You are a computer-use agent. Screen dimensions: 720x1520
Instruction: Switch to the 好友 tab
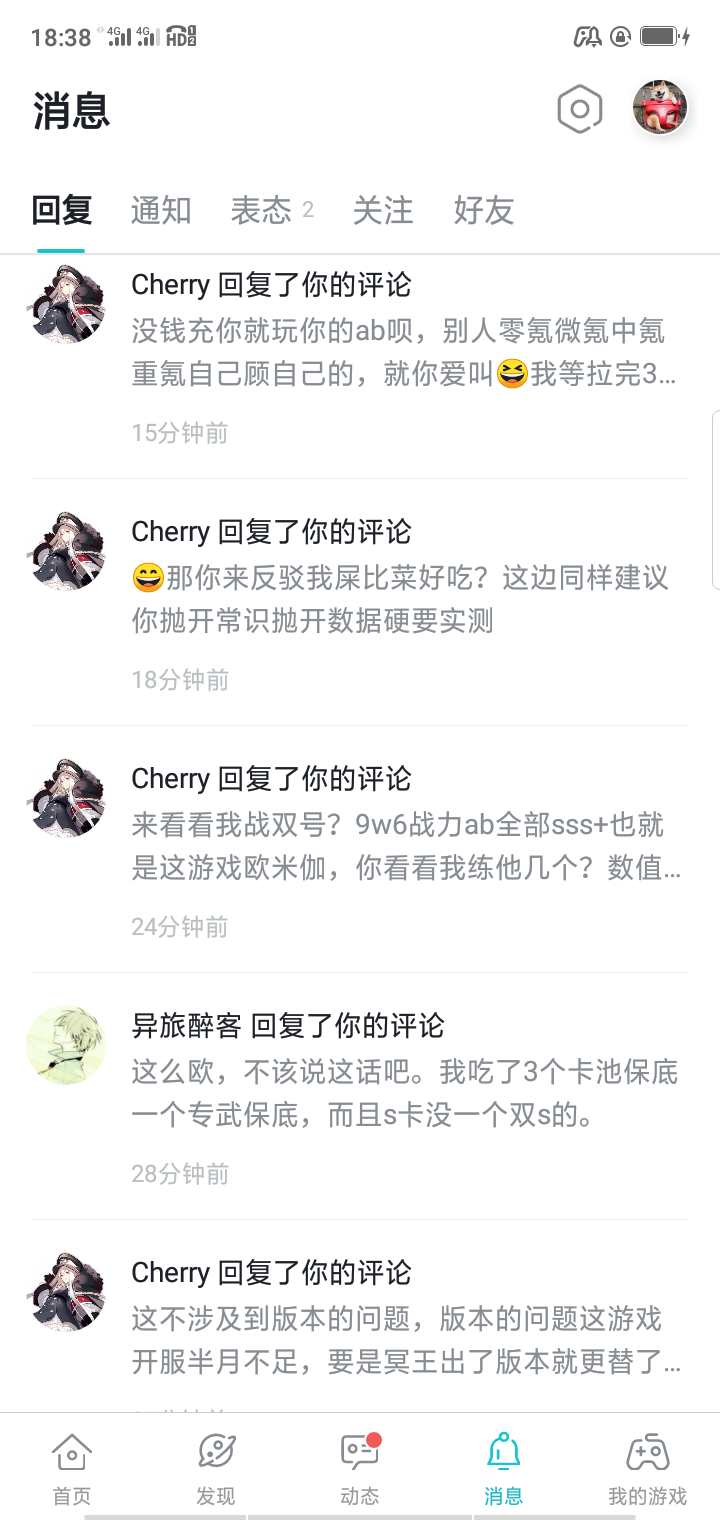tap(484, 210)
